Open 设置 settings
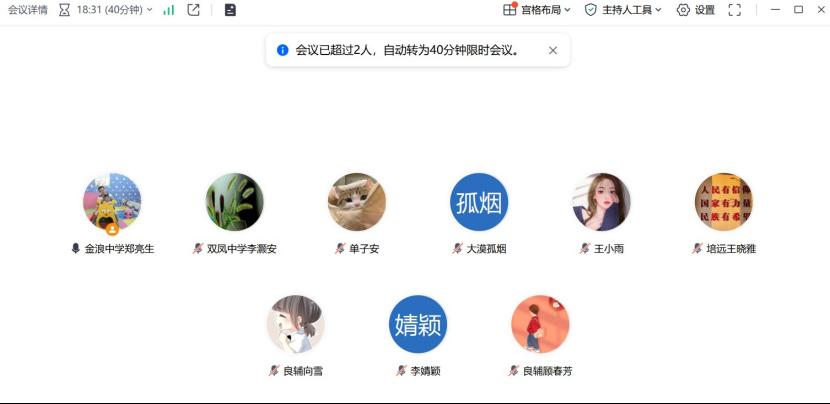Image resolution: width=830 pixels, height=404 pixels. (696, 10)
